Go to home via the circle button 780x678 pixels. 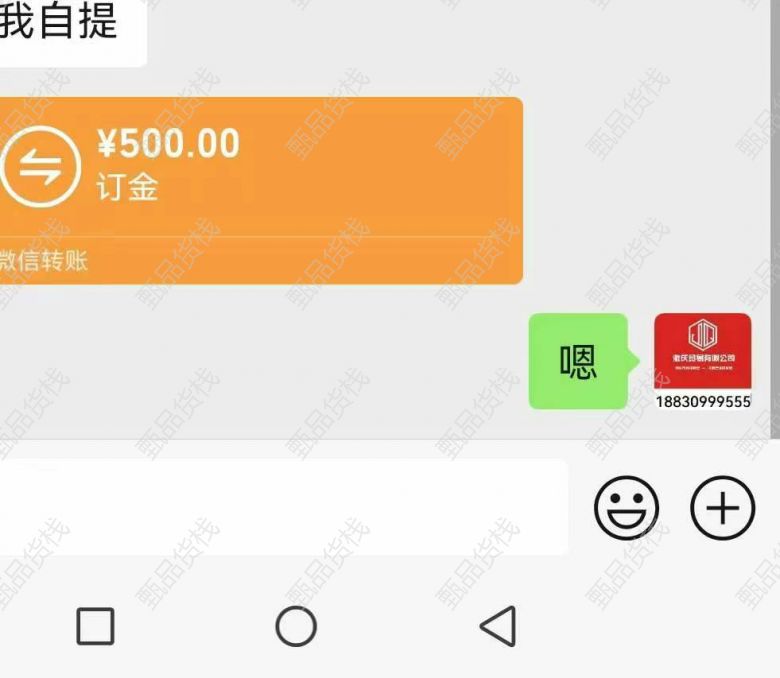coord(296,627)
